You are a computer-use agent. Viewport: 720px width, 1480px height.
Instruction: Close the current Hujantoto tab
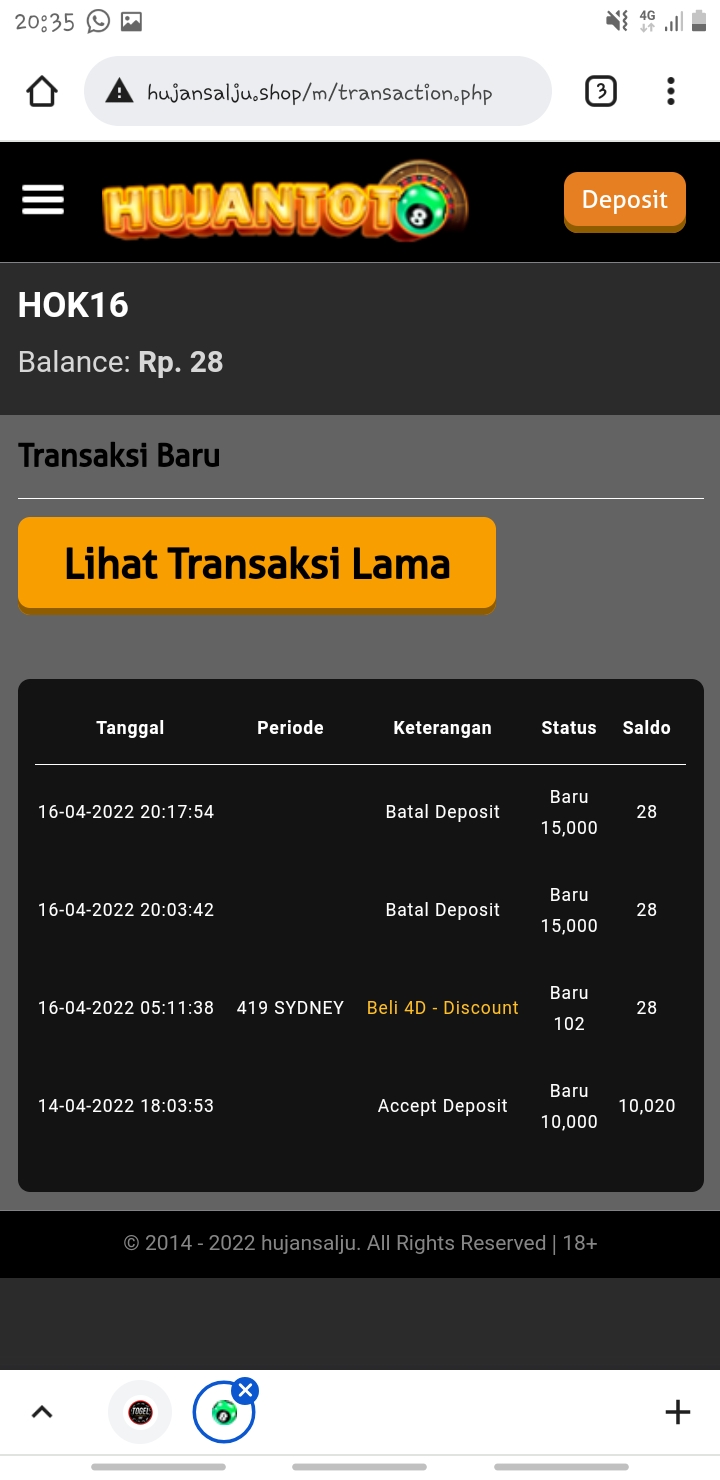coord(245,1390)
